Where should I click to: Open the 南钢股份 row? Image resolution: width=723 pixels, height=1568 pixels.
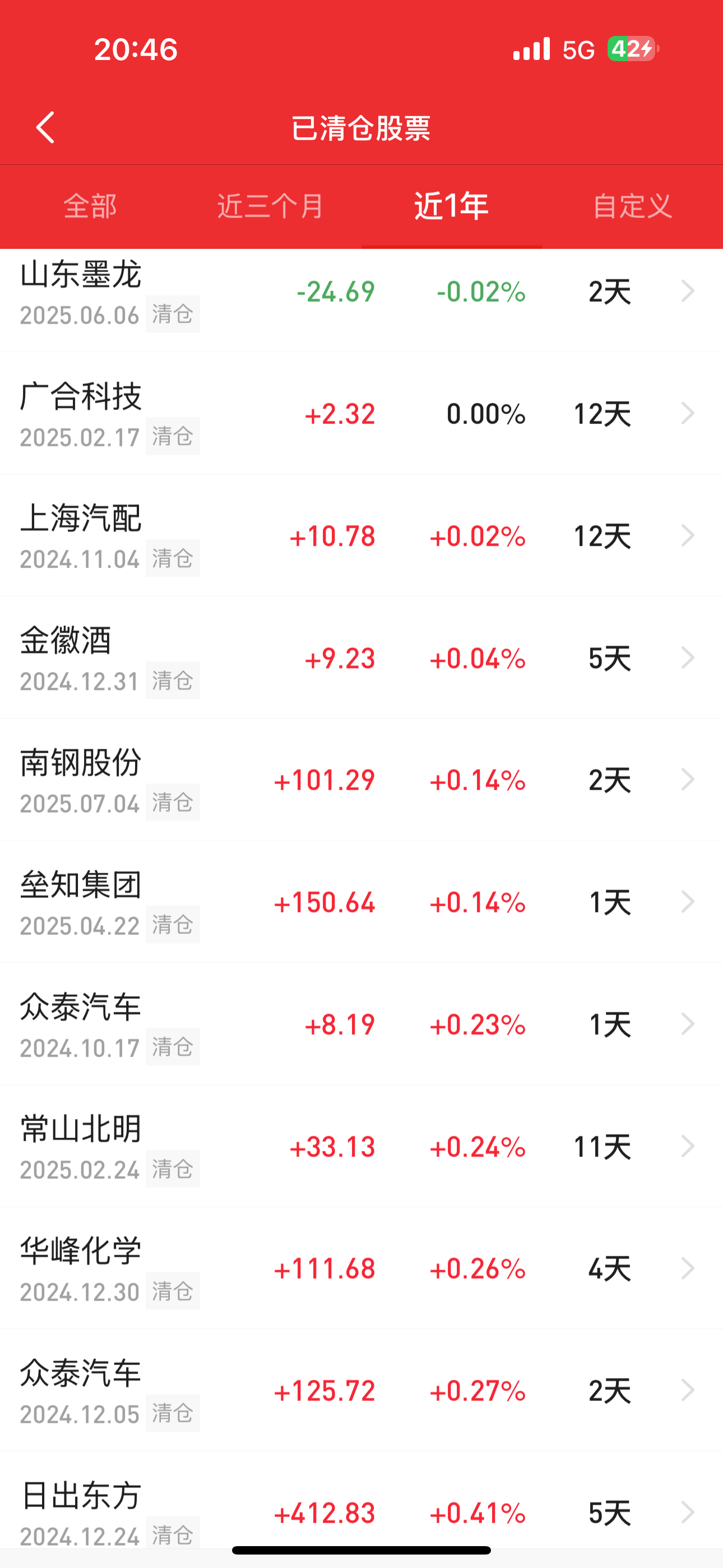(x=361, y=780)
